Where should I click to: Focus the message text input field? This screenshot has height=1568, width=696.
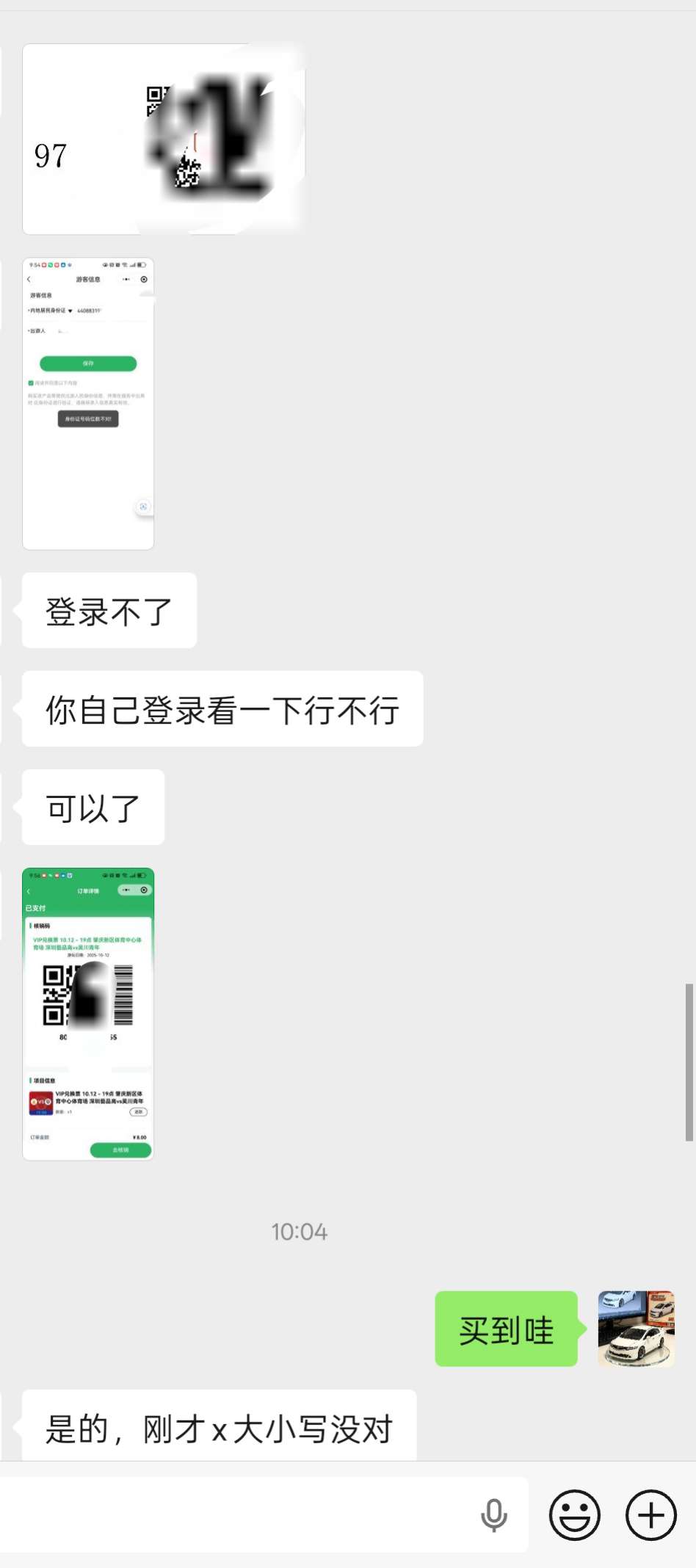click(x=235, y=1515)
